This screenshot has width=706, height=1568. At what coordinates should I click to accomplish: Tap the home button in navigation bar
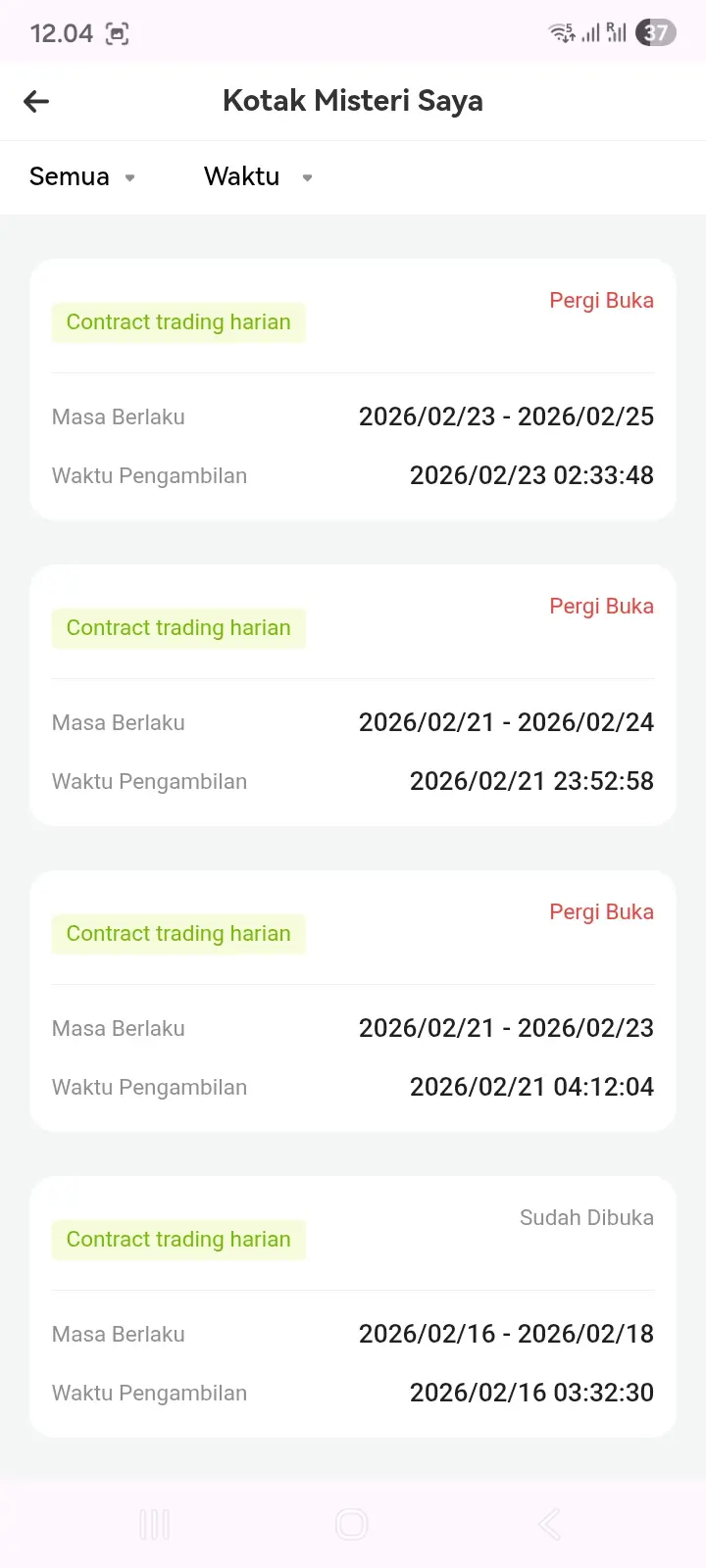point(352,1524)
